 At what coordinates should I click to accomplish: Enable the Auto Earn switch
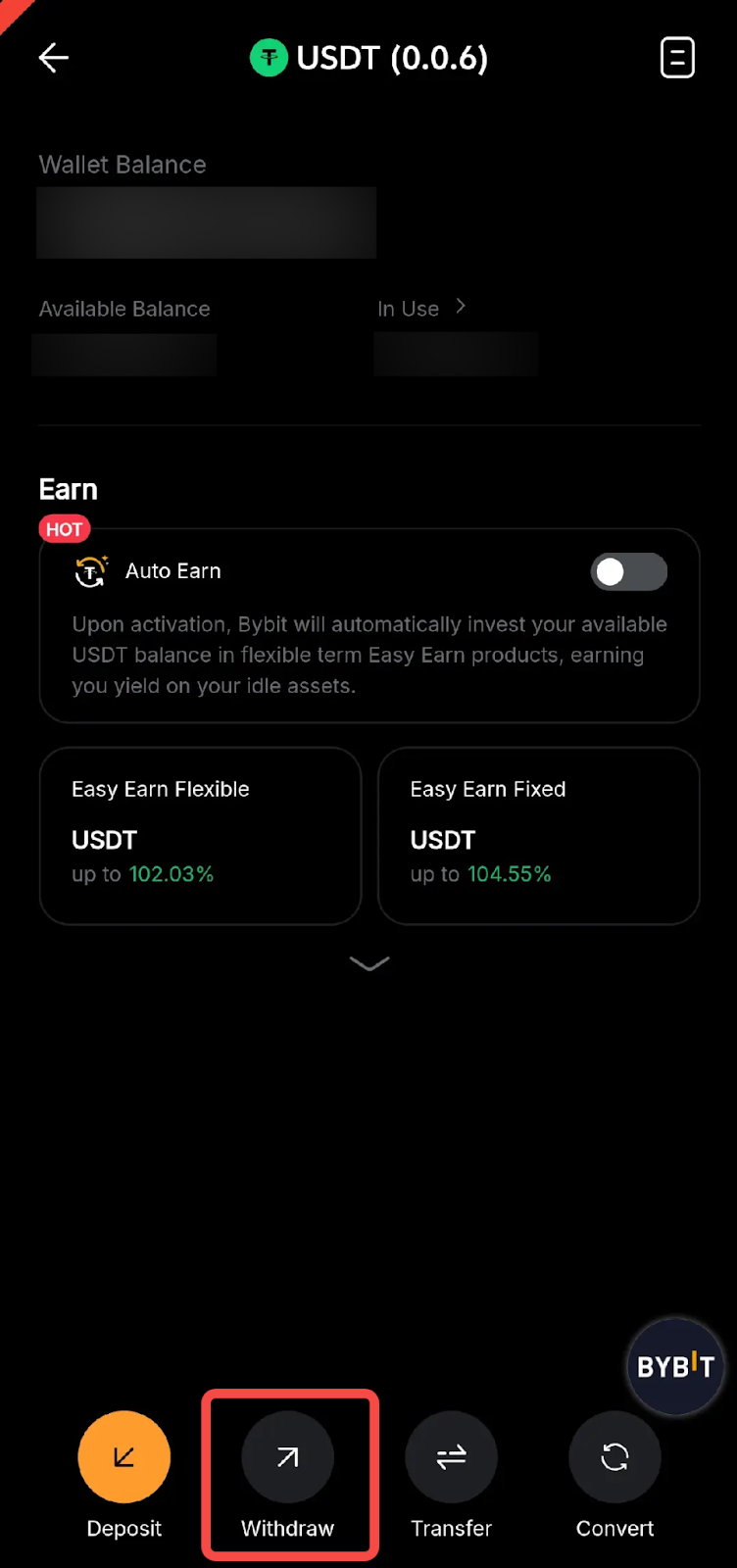628,572
